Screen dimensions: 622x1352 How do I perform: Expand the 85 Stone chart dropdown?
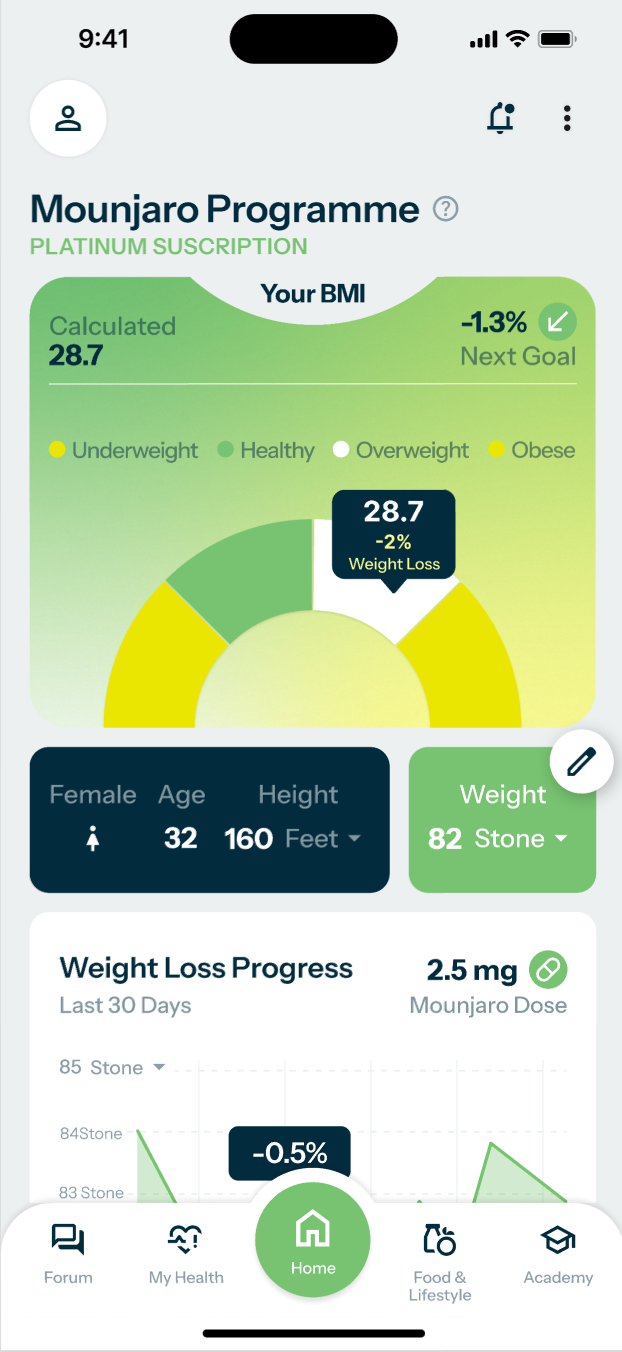click(112, 1067)
